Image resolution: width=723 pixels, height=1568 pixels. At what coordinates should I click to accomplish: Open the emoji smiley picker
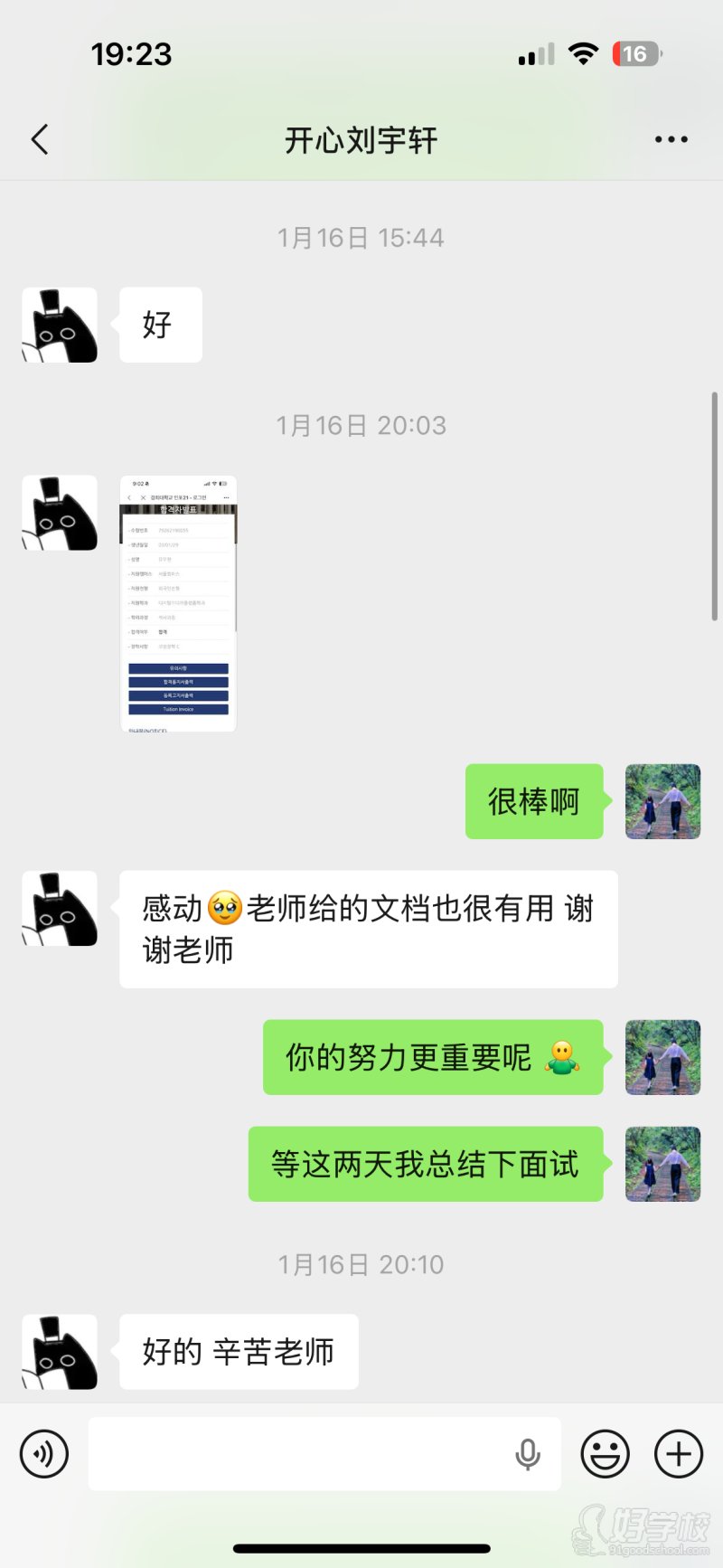(x=606, y=1454)
